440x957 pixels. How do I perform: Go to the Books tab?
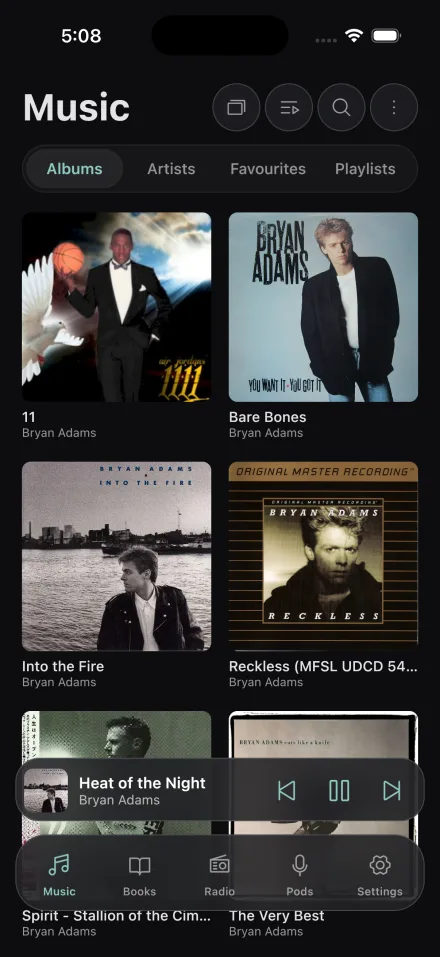click(x=139, y=875)
